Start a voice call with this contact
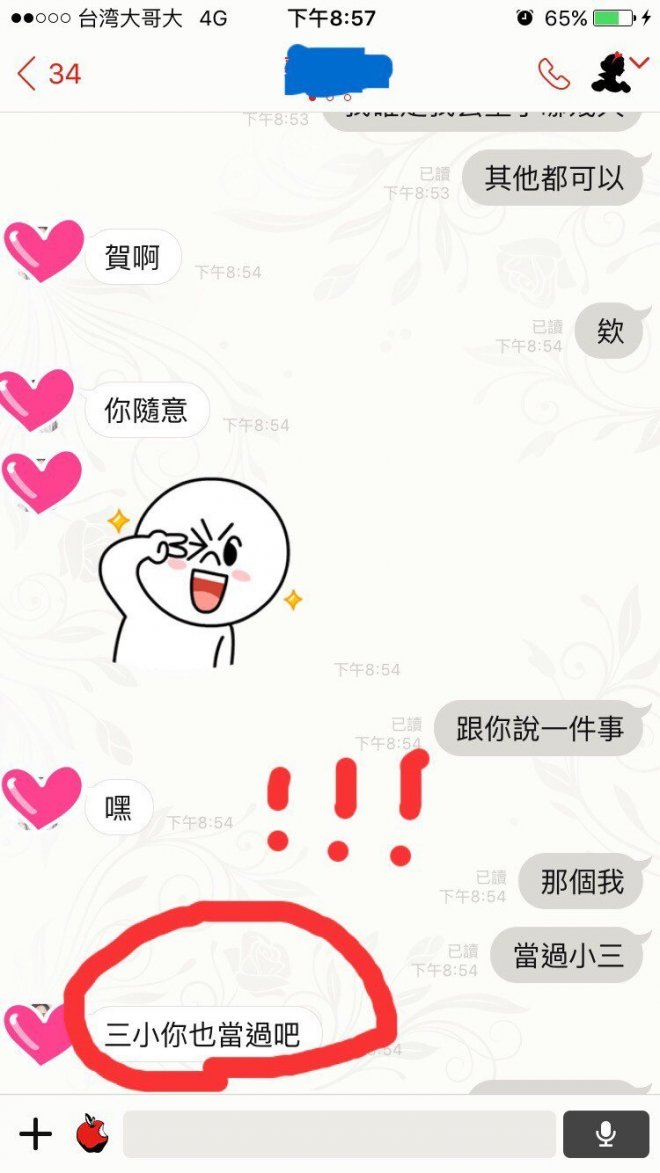Viewport: 660px width, 1173px height. [553, 73]
